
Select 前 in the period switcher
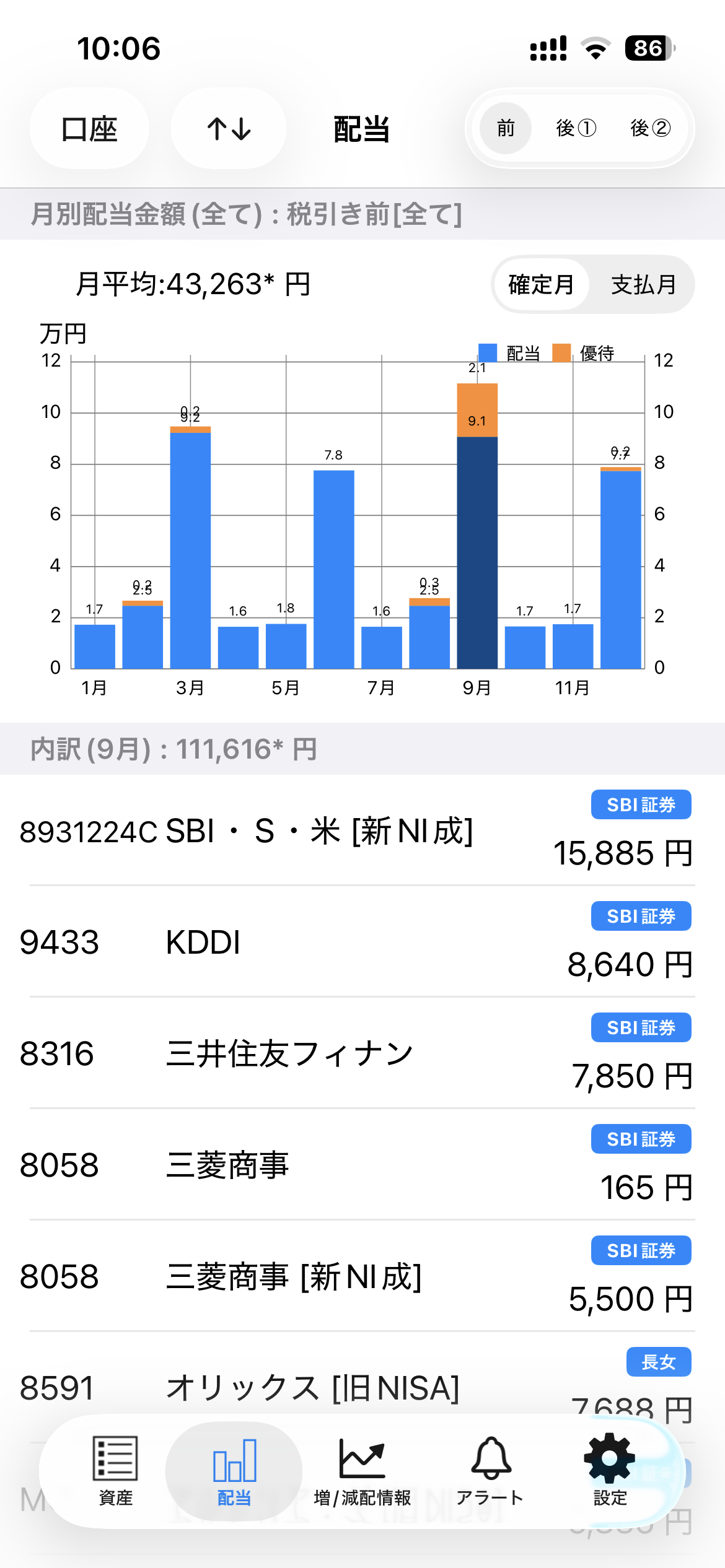(x=504, y=128)
